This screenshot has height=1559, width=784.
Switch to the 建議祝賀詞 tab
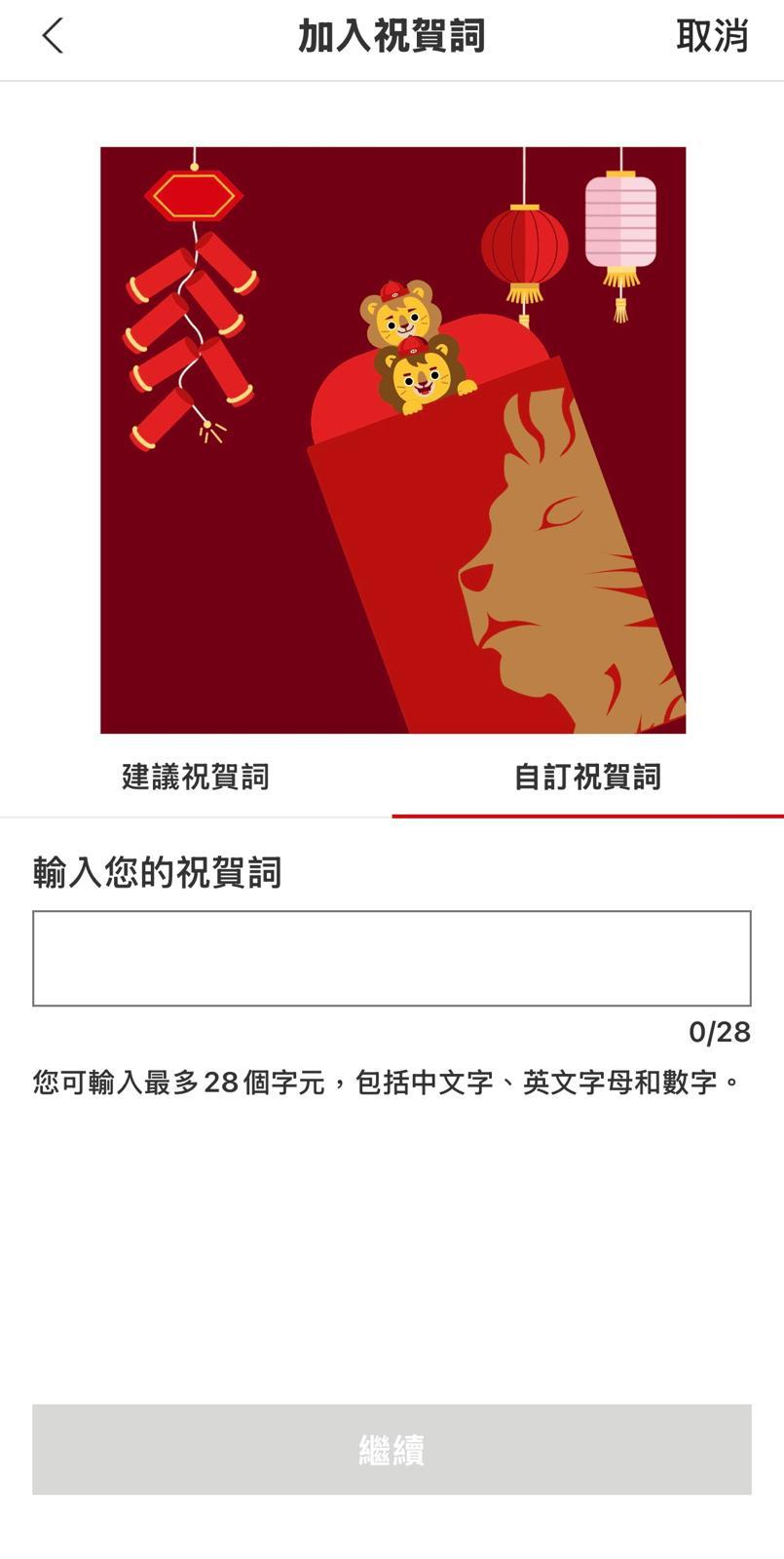[x=196, y=777]
